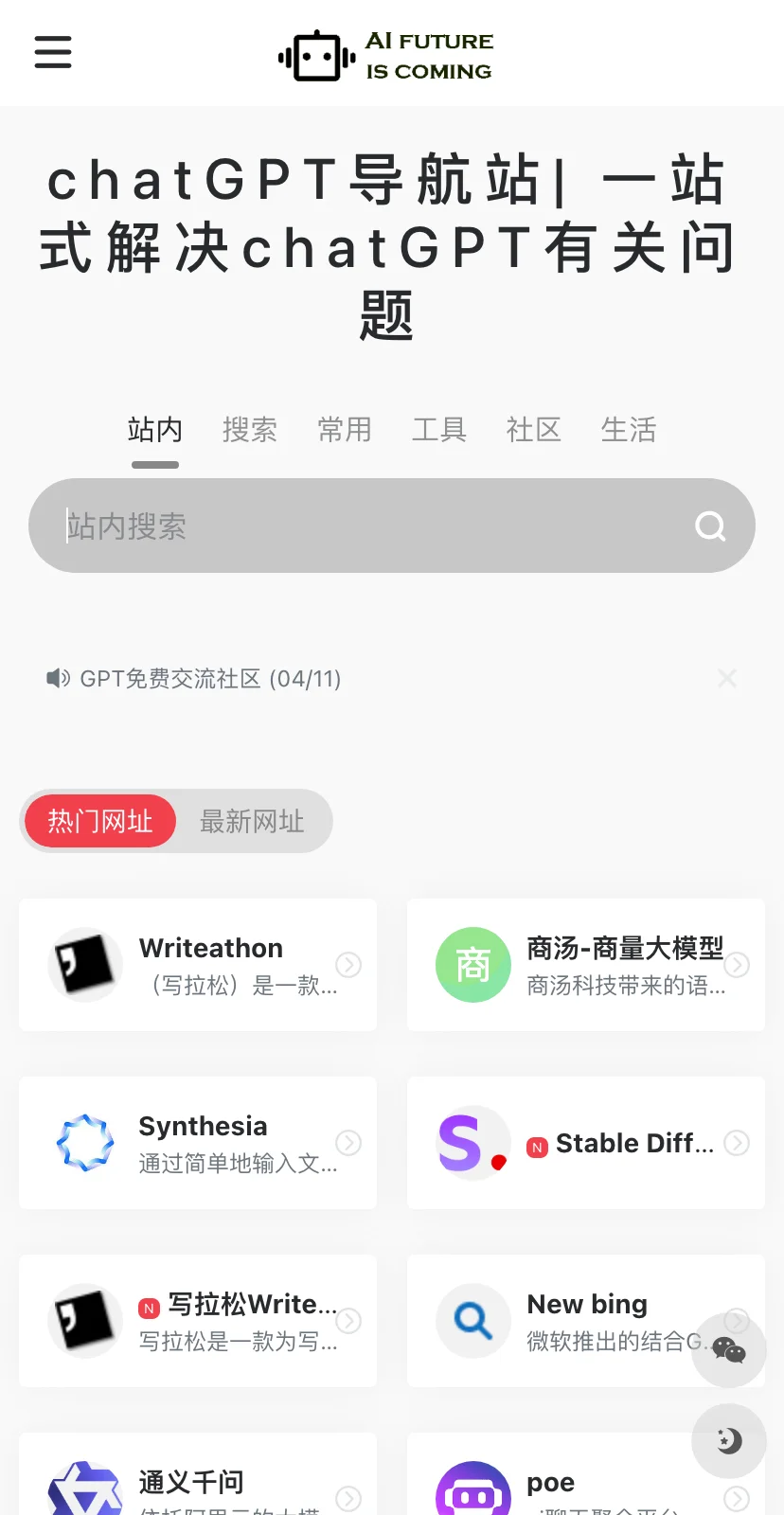Open the 商汤-商量大模型 card
Viewport: 784px width, 1515px height.
(x=586, y=965)
